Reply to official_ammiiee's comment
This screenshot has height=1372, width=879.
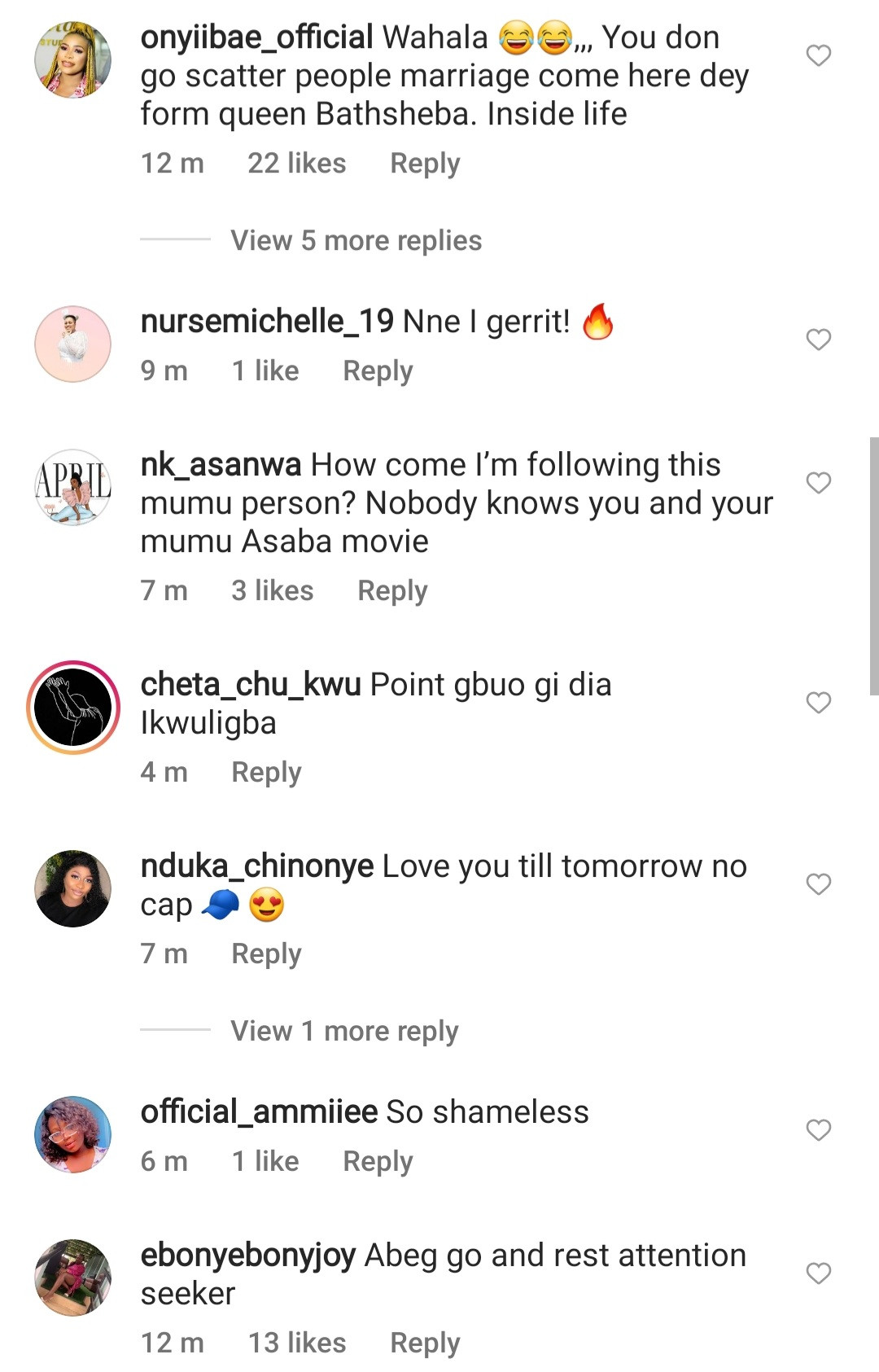point(378,1162)
